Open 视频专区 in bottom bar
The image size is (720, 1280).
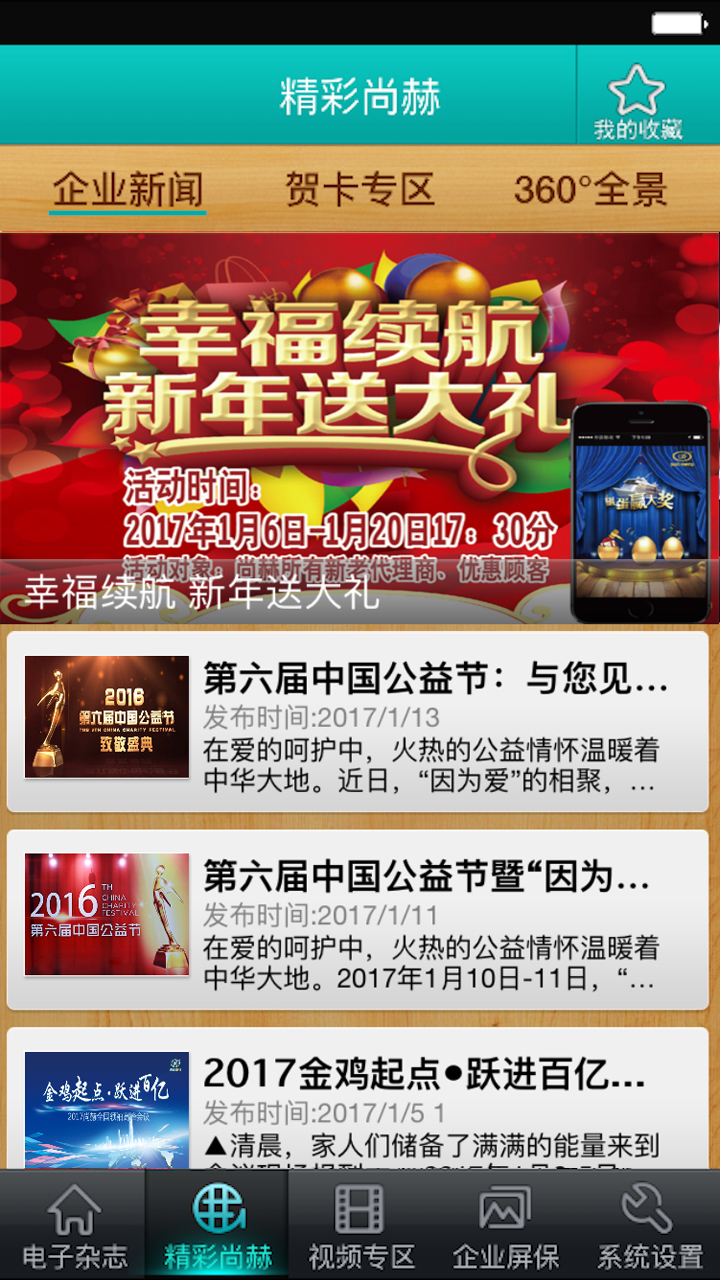pos(361,1226)
